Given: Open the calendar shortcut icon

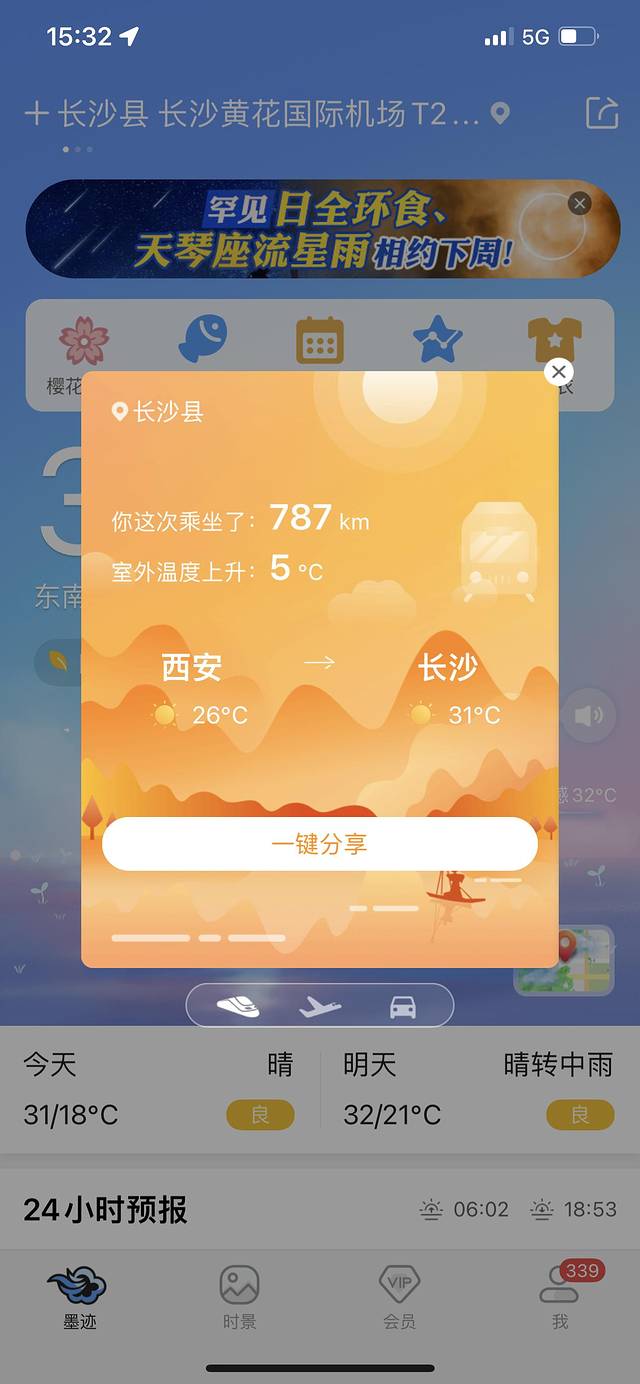Looking at the screenshot, I should point(320,342).
